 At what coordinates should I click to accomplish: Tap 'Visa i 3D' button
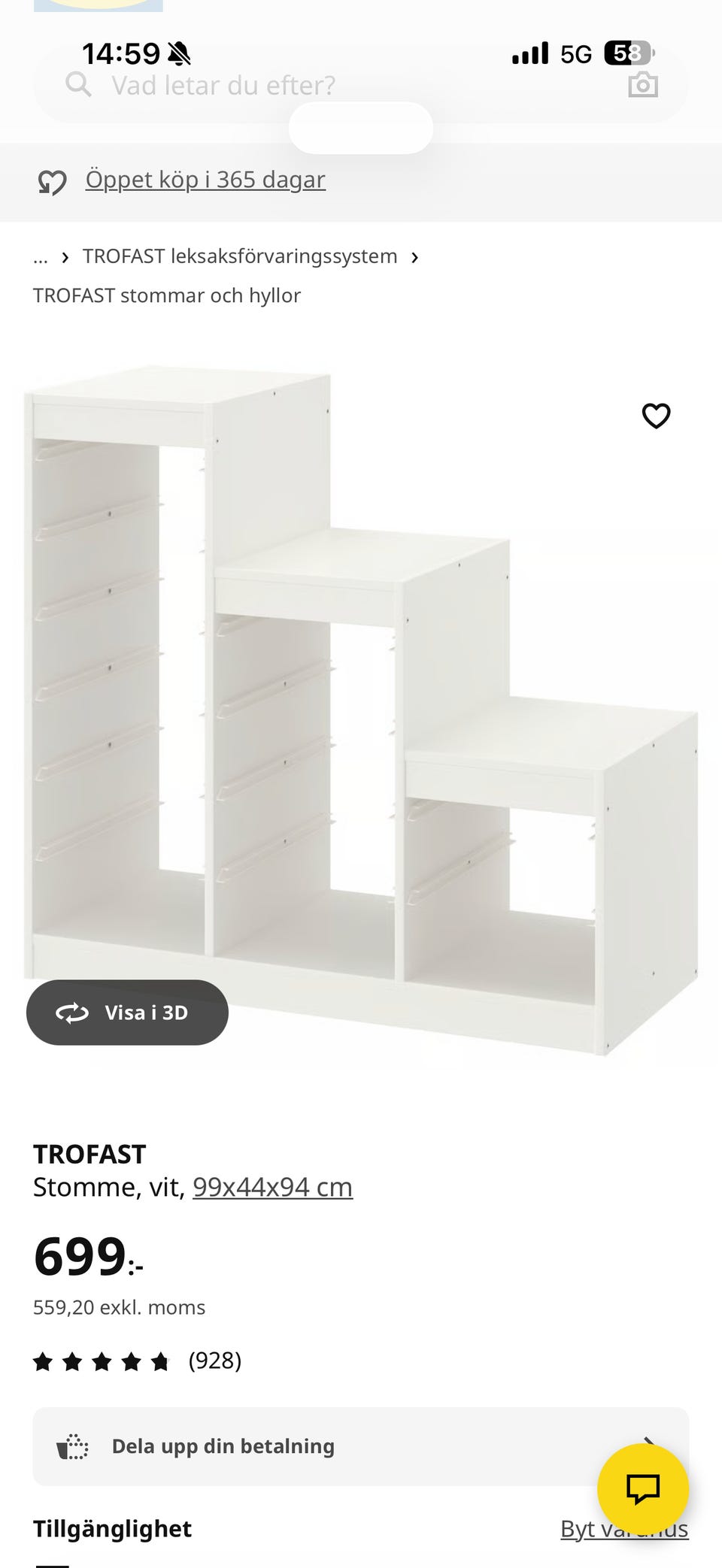[127, 1013]
